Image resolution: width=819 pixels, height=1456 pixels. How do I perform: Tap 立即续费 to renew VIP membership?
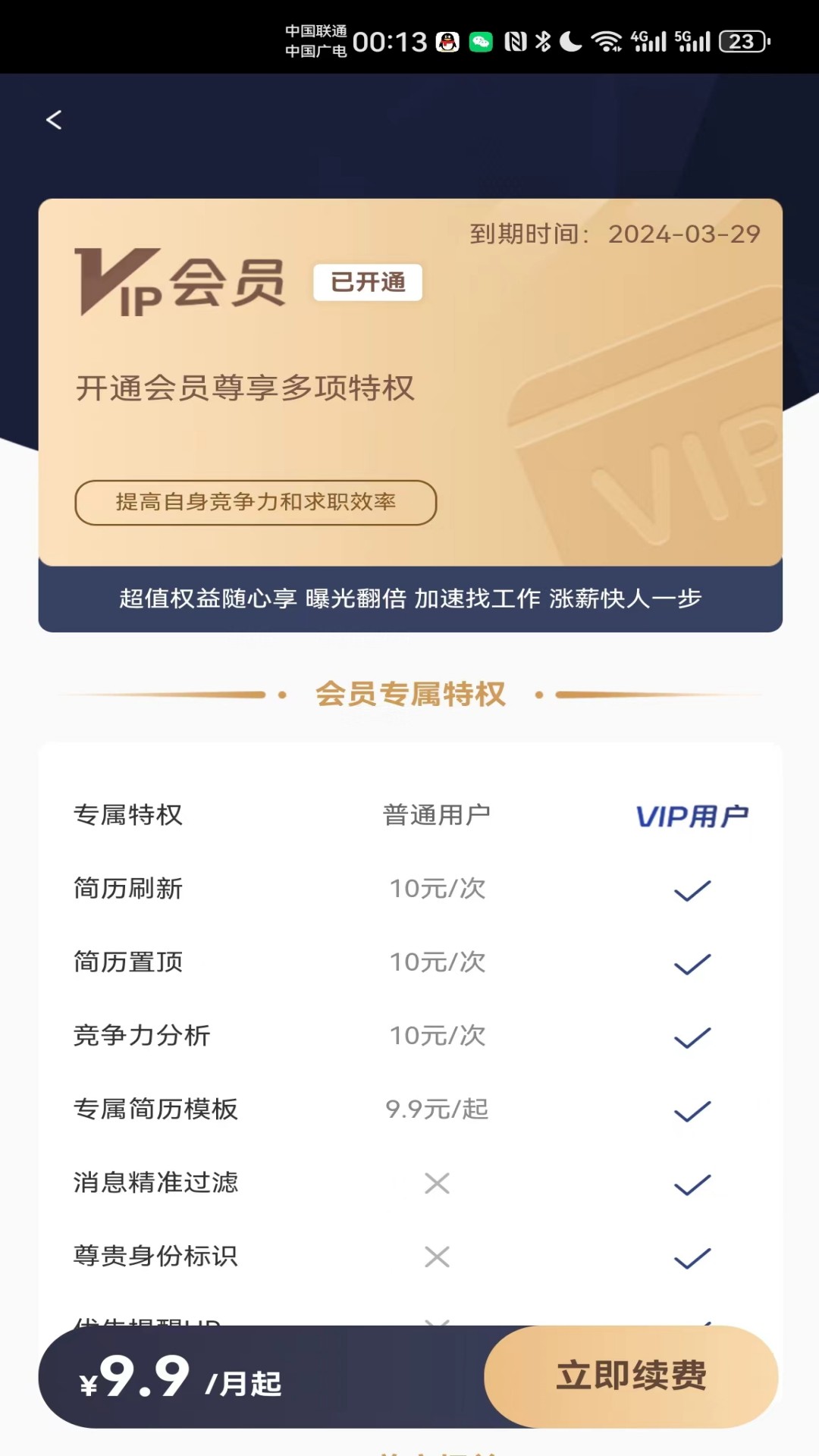click(x=631, y=1376)
